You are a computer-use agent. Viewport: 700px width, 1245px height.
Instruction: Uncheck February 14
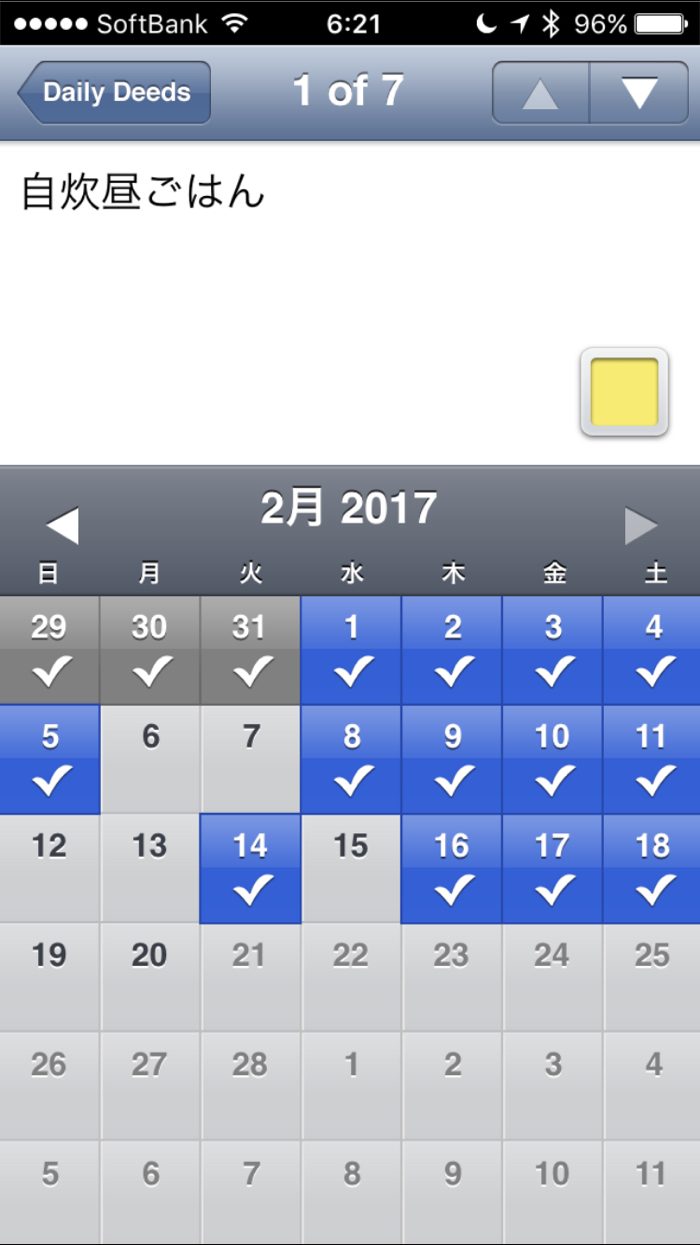click(x=250, y=868)
